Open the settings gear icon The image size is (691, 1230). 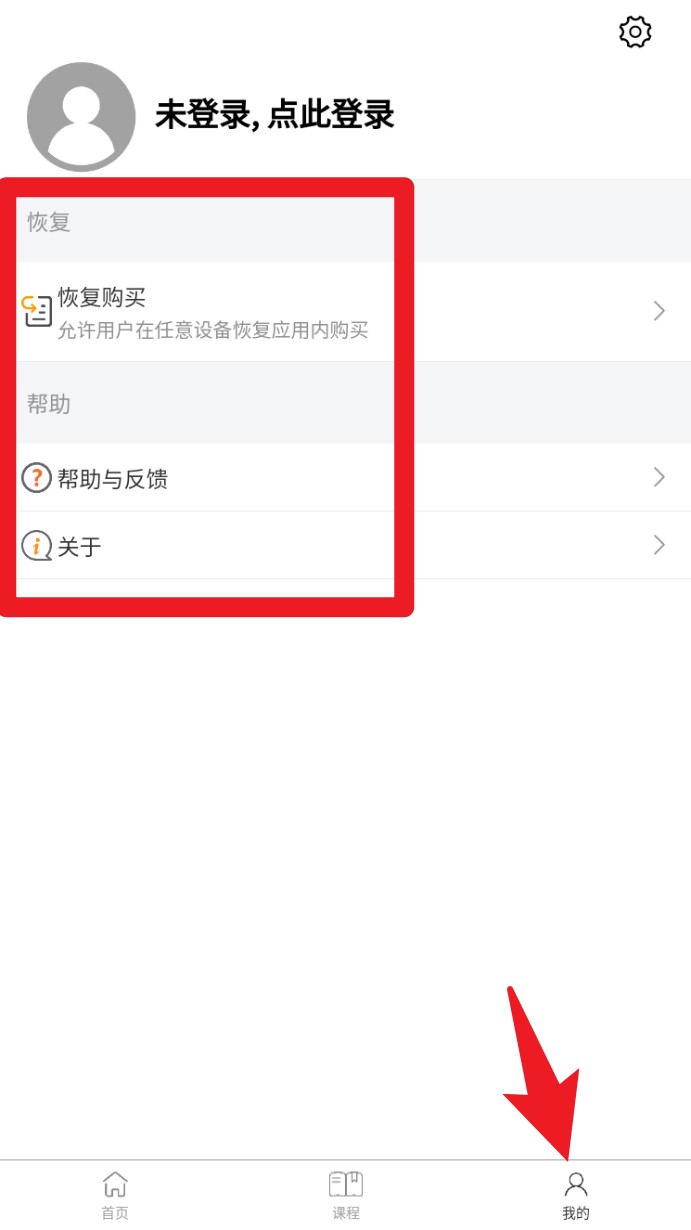point(635,32)
